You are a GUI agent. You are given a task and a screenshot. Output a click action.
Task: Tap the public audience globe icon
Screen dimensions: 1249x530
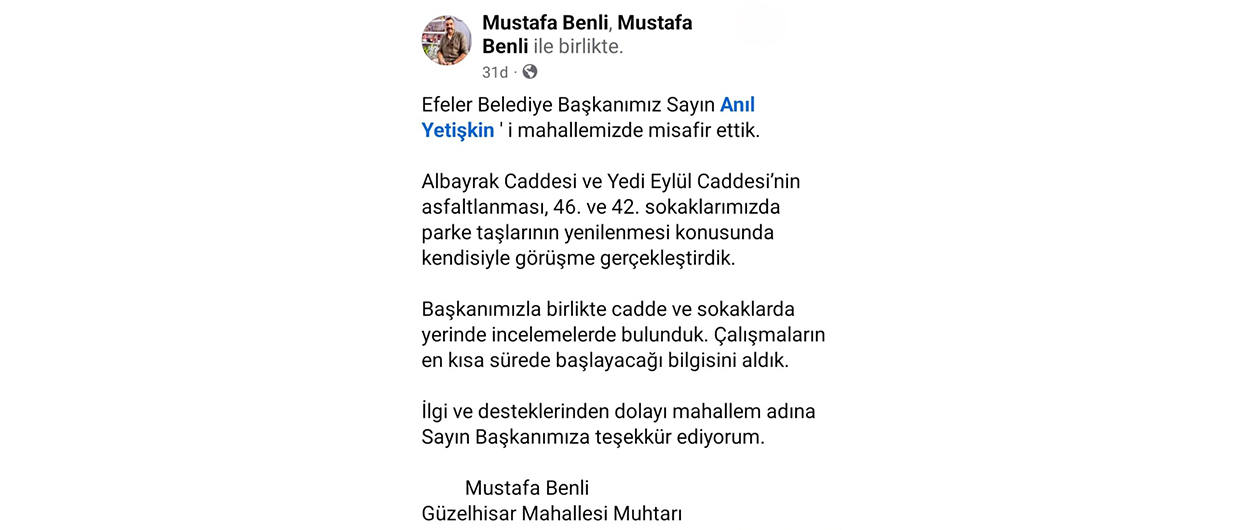coord(530,72)
